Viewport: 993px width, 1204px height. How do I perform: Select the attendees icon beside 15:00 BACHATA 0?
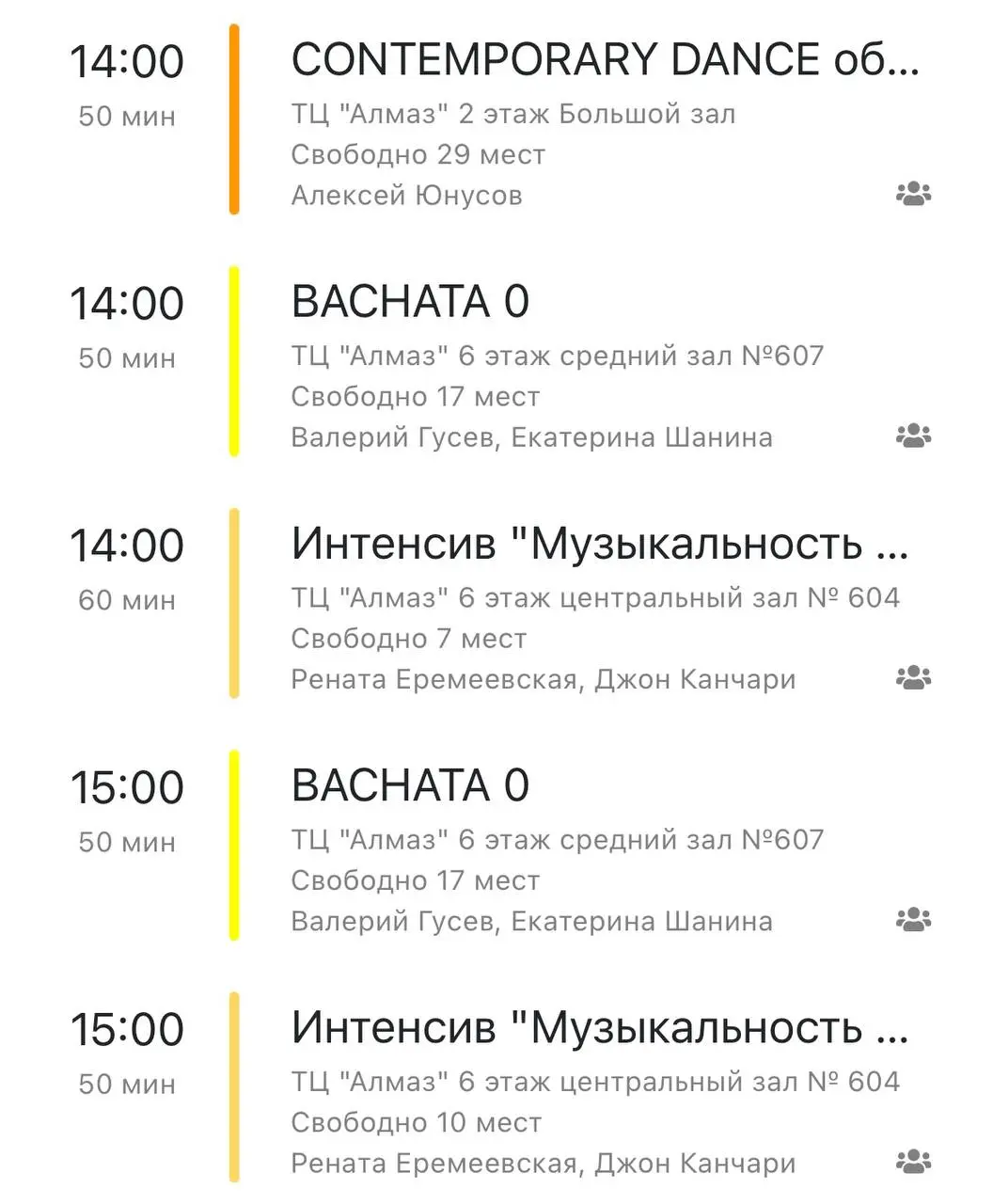[913, 919]
